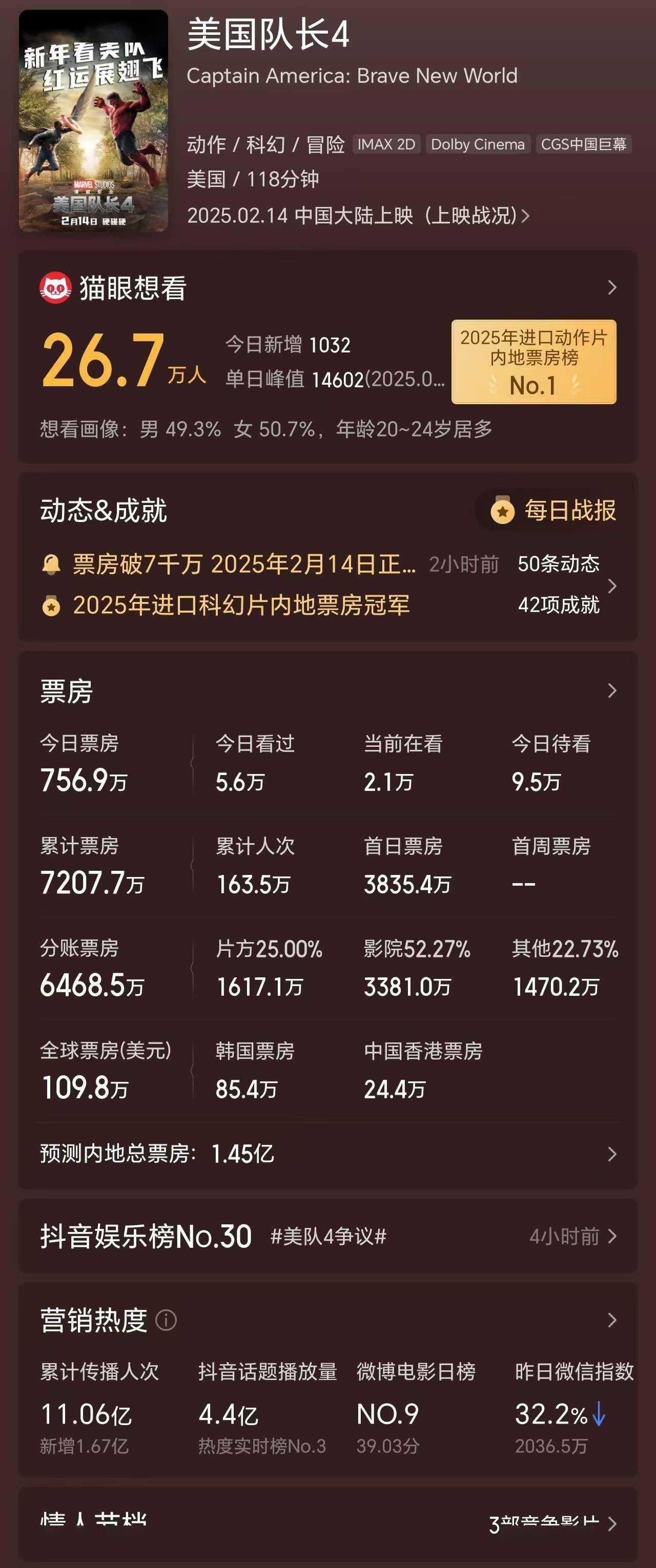The width and height of the screenshot is (656, 1568).
Task: View the 3部竞争影片 list
Action: pos(551,1523)
